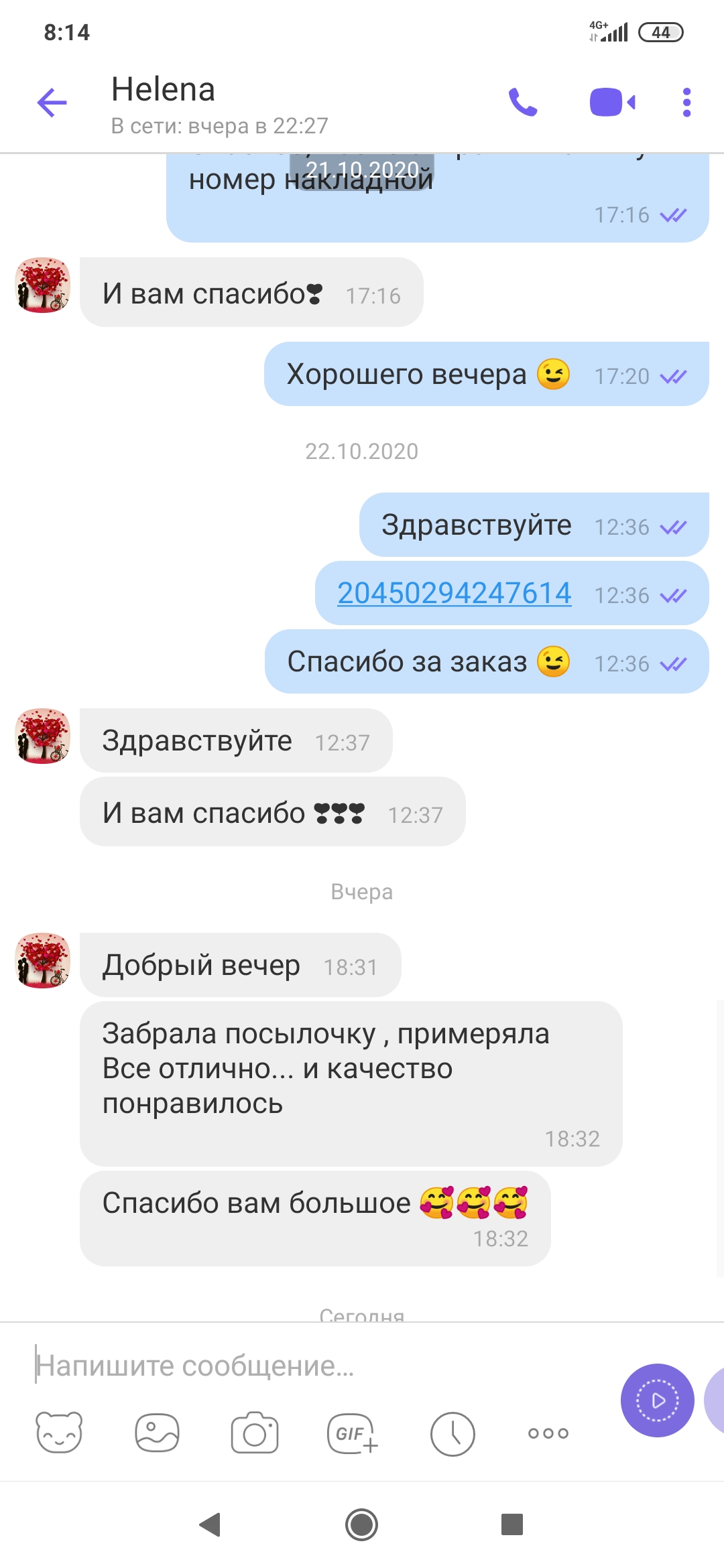Open recent apps with square button
This screenshot has height=1568, width=724.
click(512, 1524)
